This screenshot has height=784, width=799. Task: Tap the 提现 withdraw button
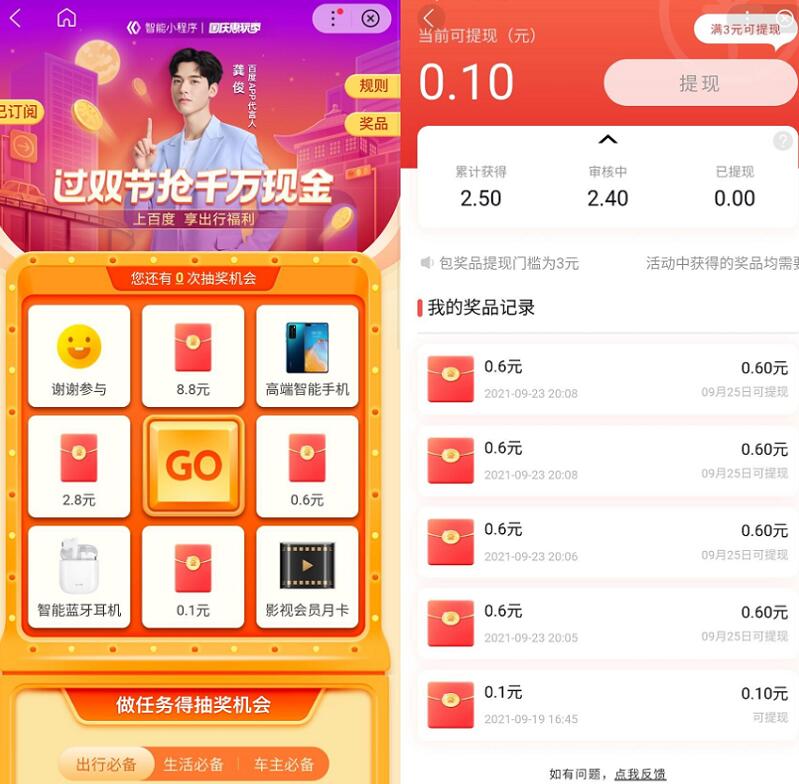coord(699,84)
